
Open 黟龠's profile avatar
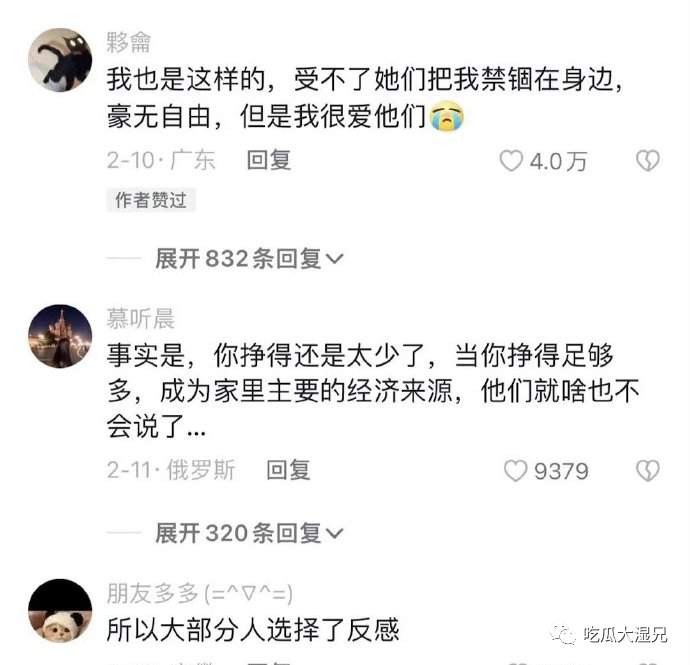point(60,60)
